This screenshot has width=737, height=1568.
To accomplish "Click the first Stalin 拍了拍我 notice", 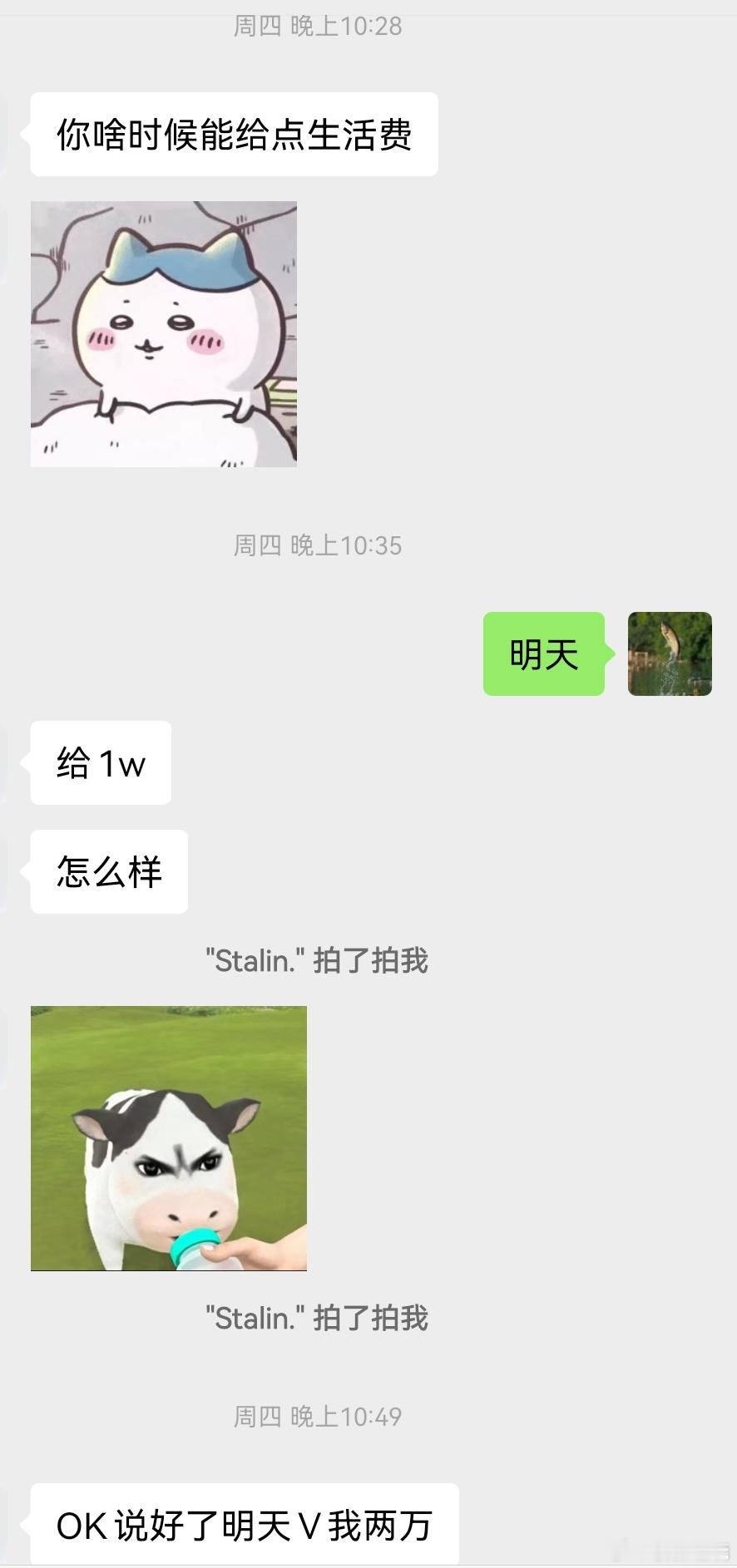I will pyautogui.click(x=317, y=960).
